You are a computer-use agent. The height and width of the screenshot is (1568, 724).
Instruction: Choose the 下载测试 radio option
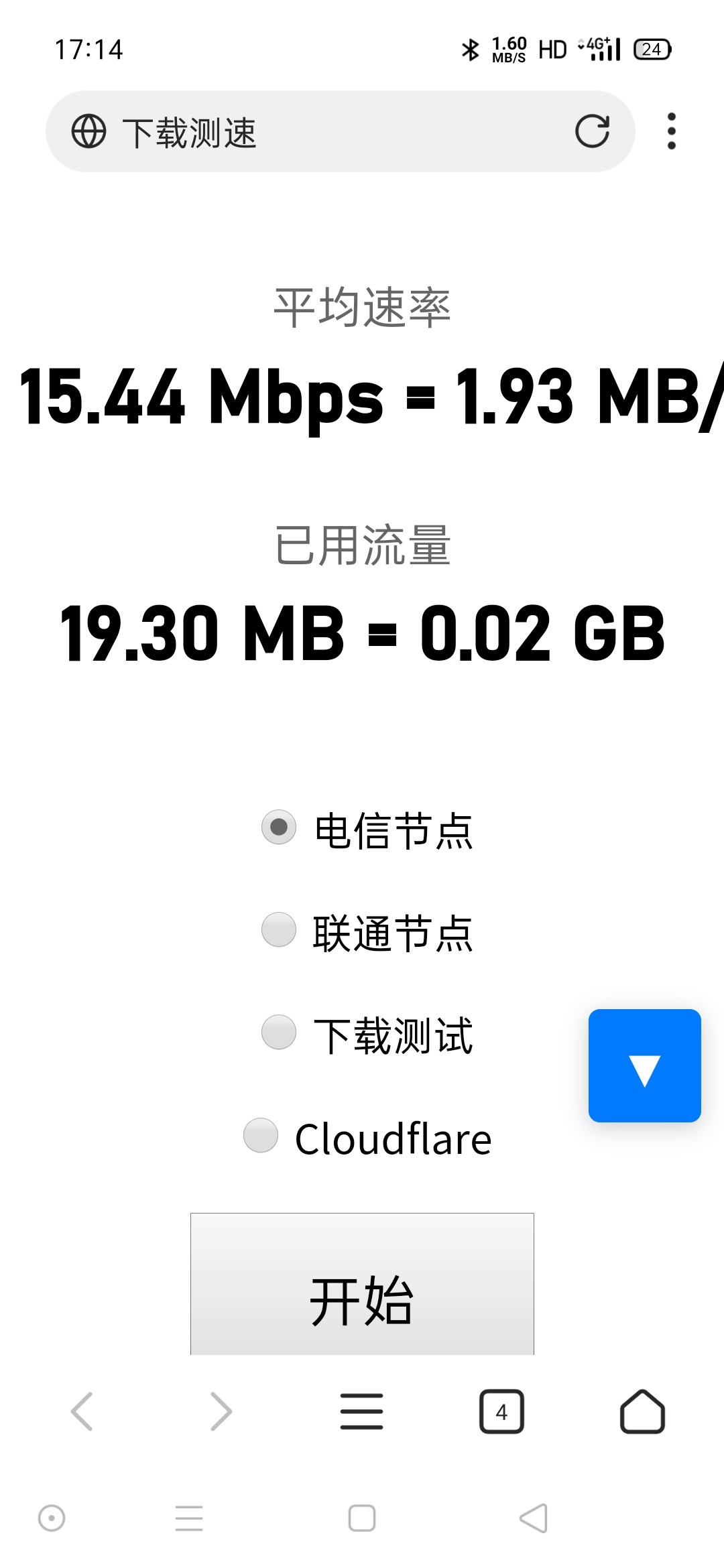coord(279,1032)
